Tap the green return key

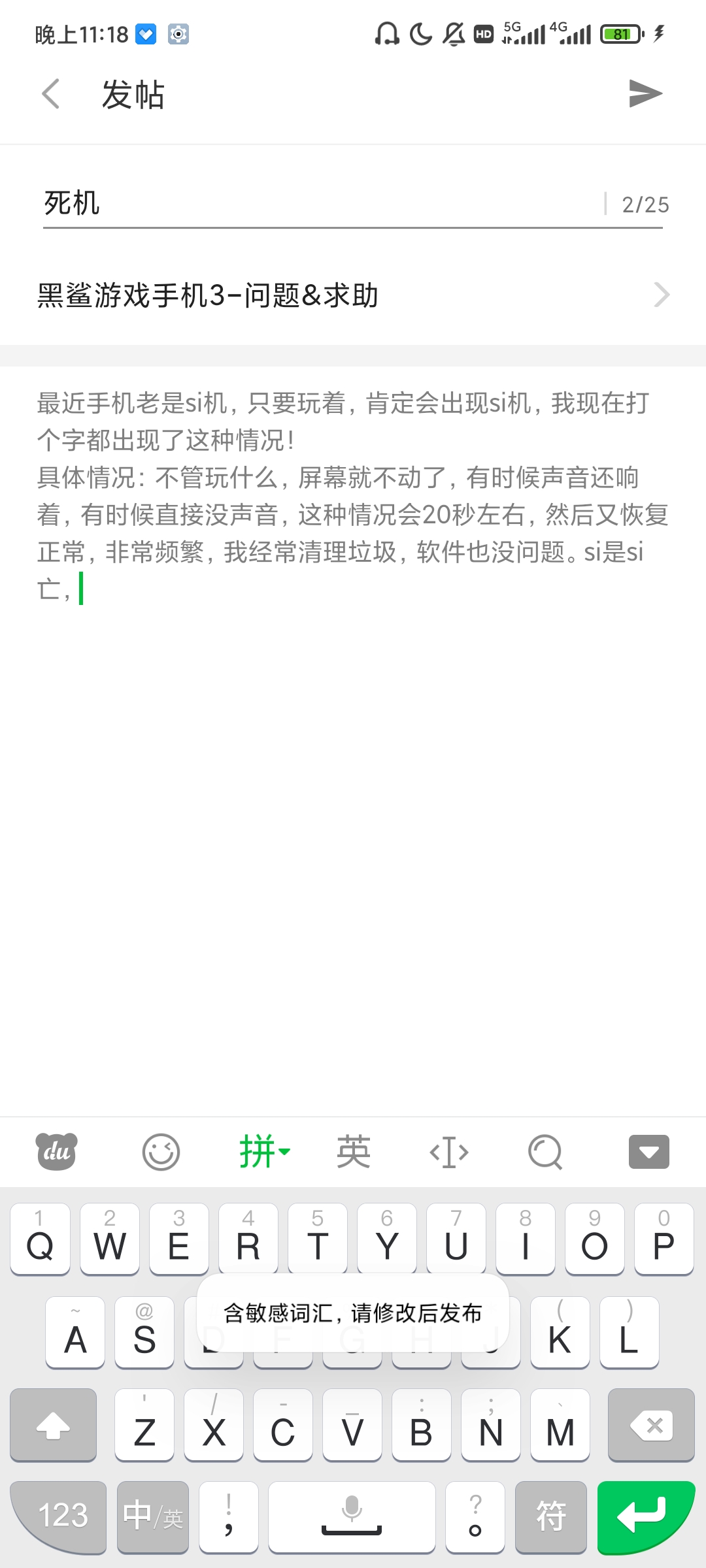tap(646, 1516)
